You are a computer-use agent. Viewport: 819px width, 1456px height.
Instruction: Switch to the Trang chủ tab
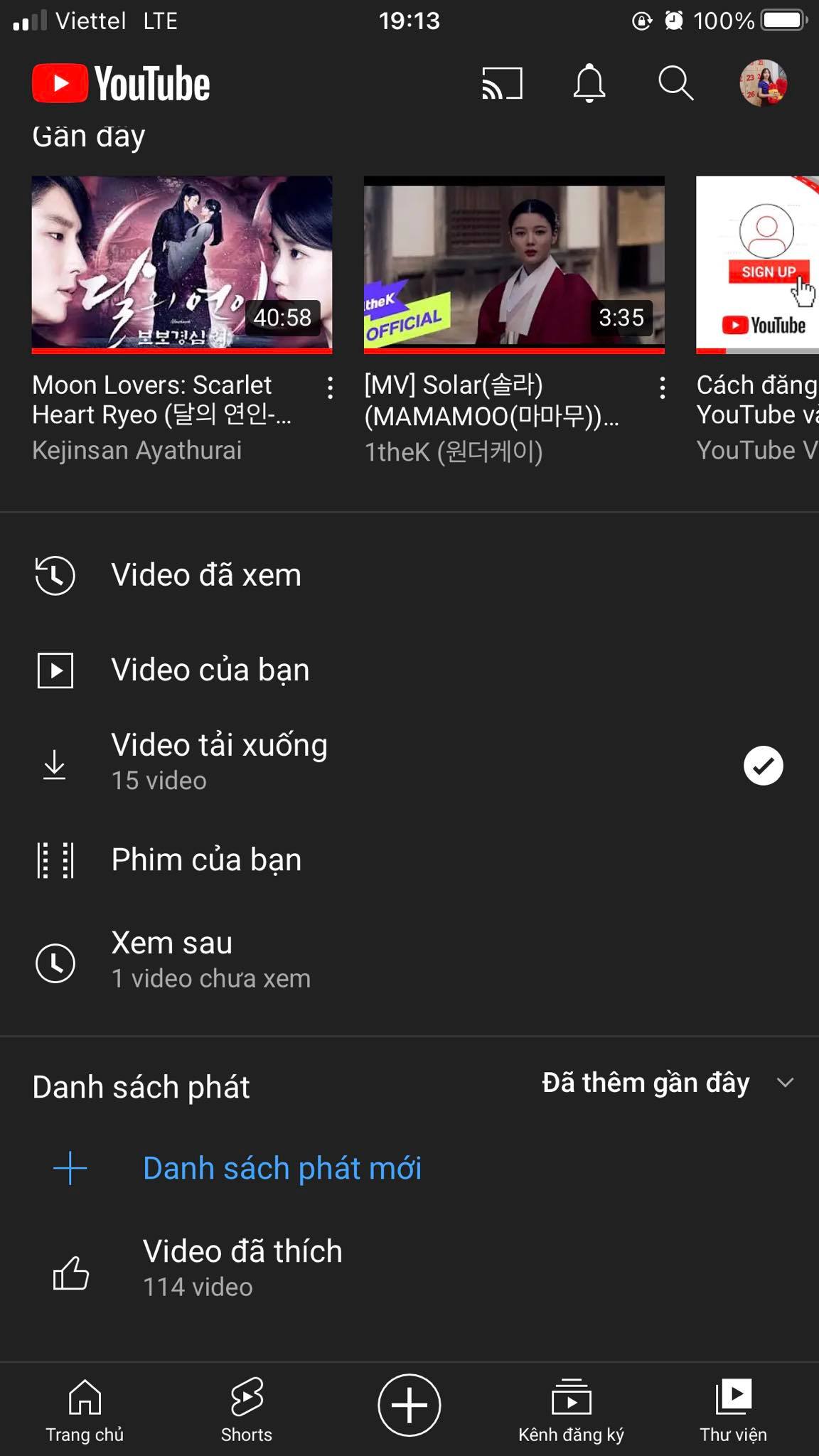pos(85,1409)
